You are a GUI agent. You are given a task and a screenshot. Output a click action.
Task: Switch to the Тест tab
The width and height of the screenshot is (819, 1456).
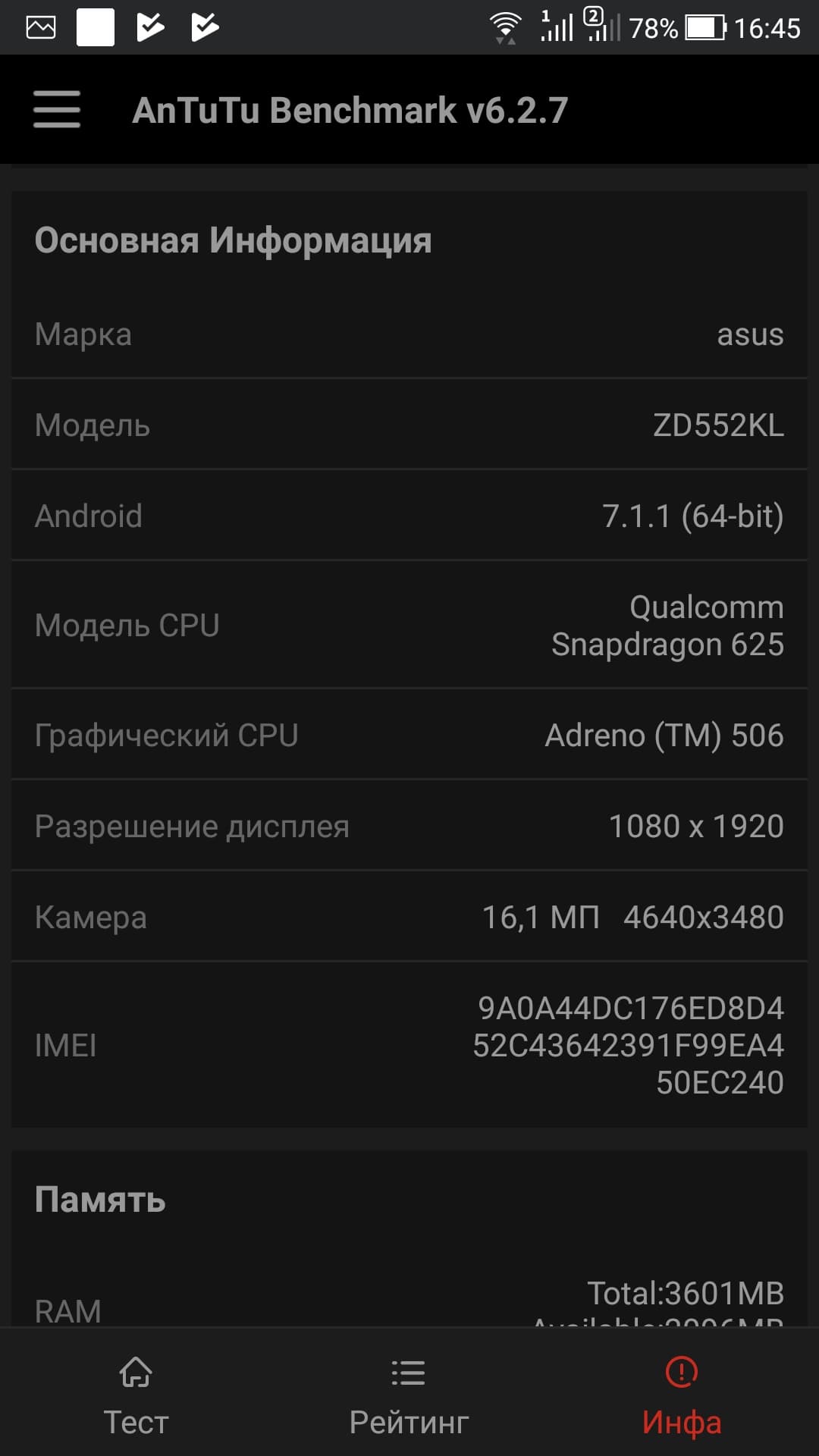click(136, 1396)
